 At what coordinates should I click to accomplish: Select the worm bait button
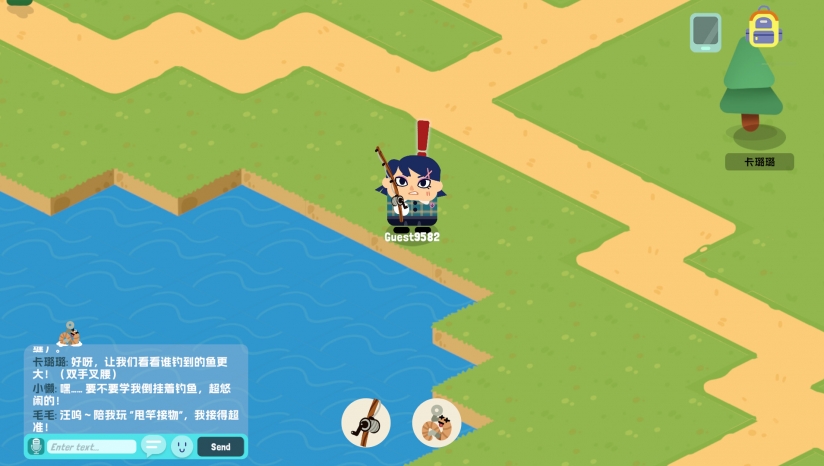pos(436,422)
